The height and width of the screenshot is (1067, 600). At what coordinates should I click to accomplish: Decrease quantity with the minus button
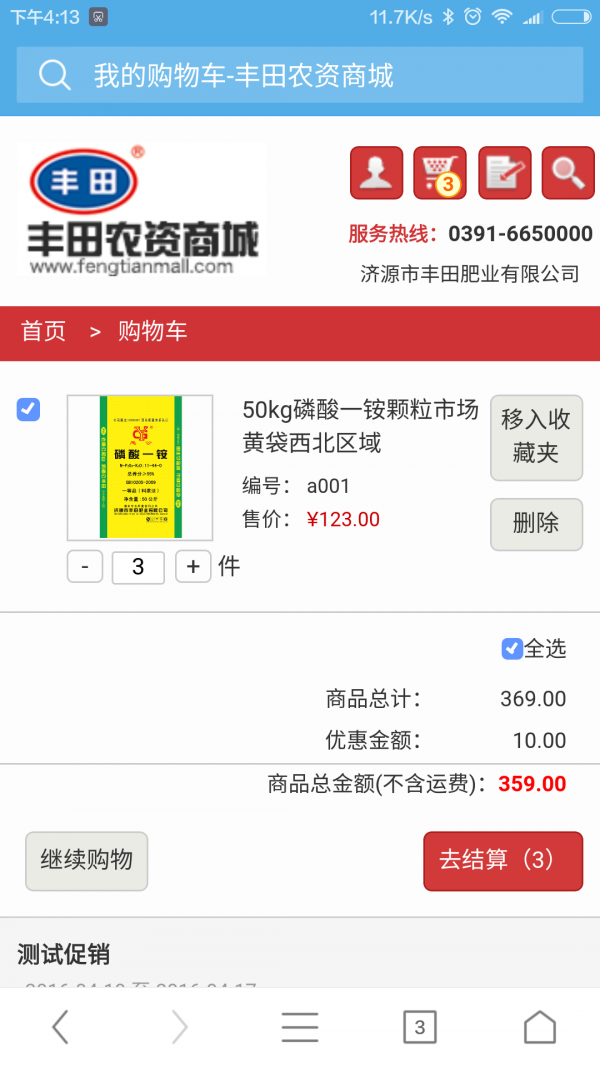coord(85,567)
